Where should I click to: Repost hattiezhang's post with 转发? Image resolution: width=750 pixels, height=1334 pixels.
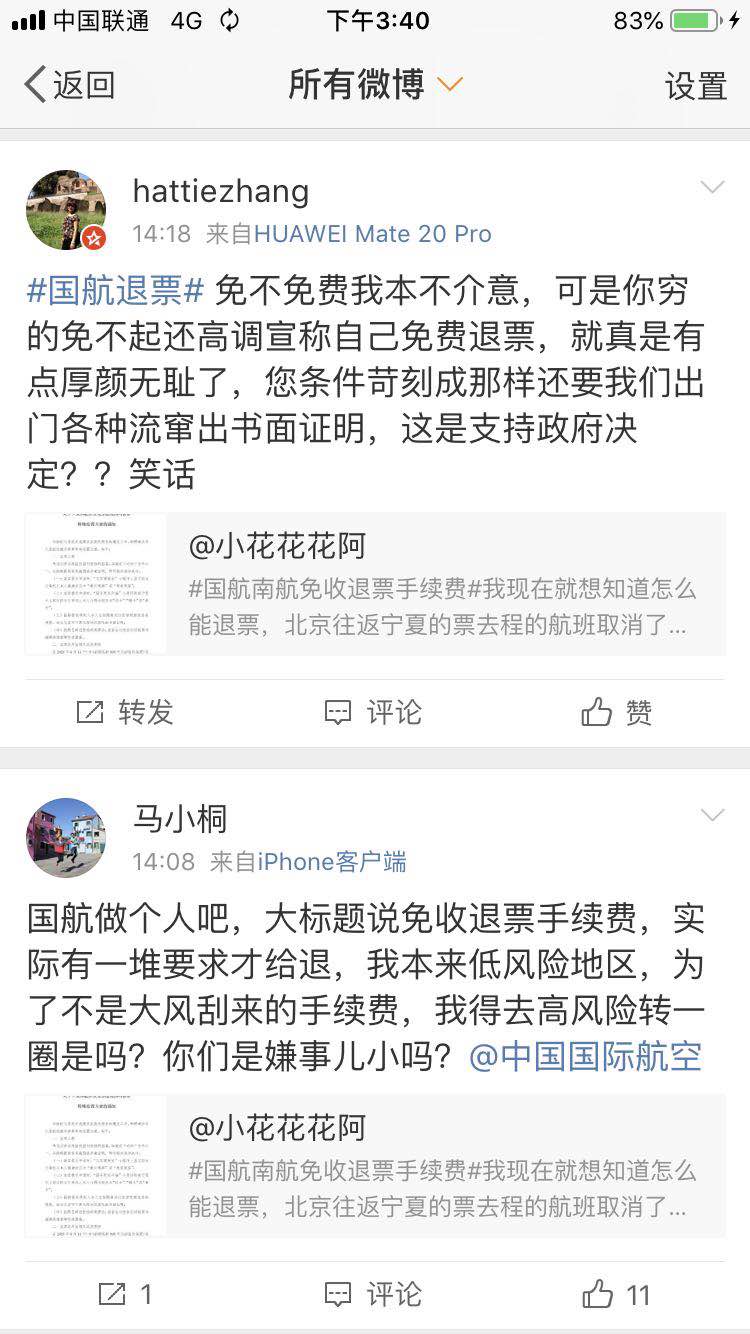pos(125,712)
